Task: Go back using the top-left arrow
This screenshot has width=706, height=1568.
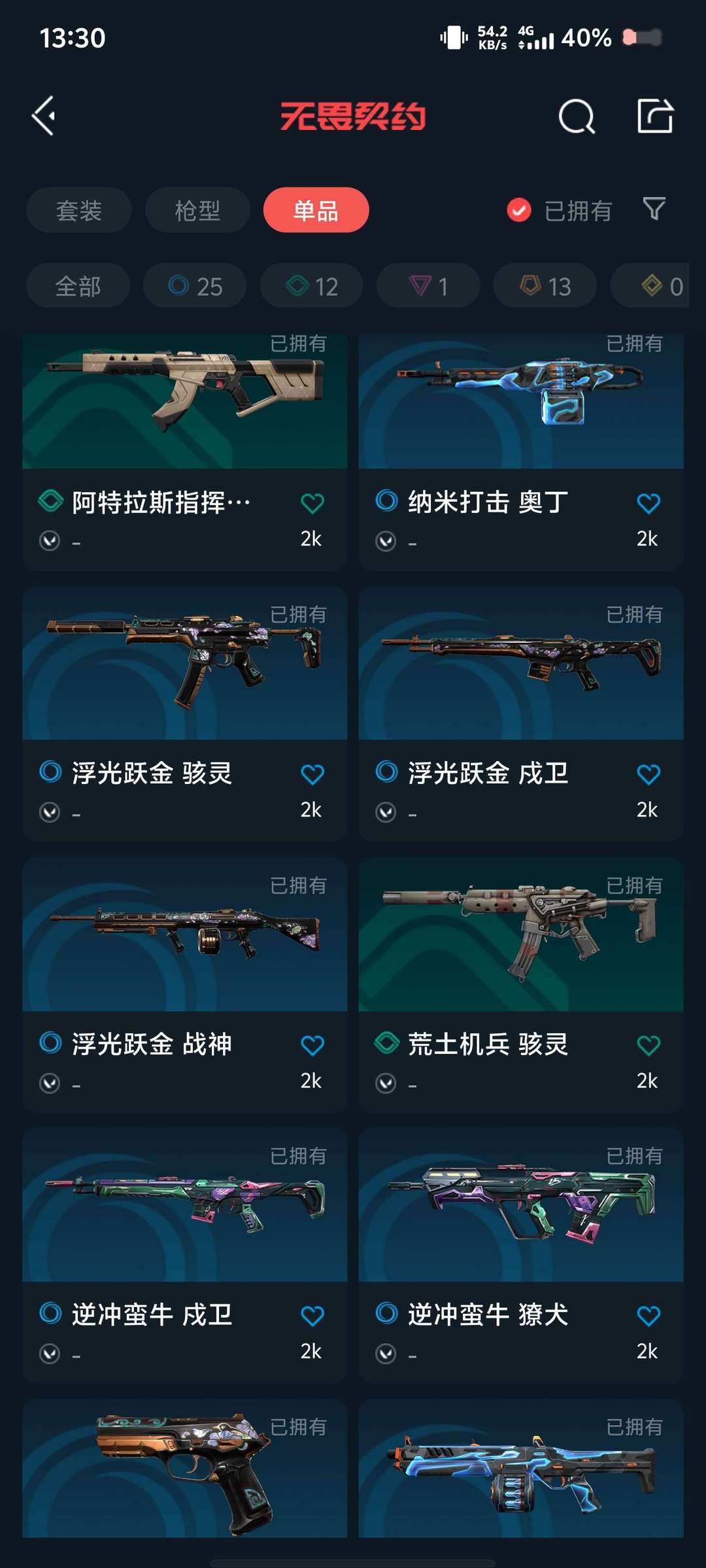Action: (44, 116)
